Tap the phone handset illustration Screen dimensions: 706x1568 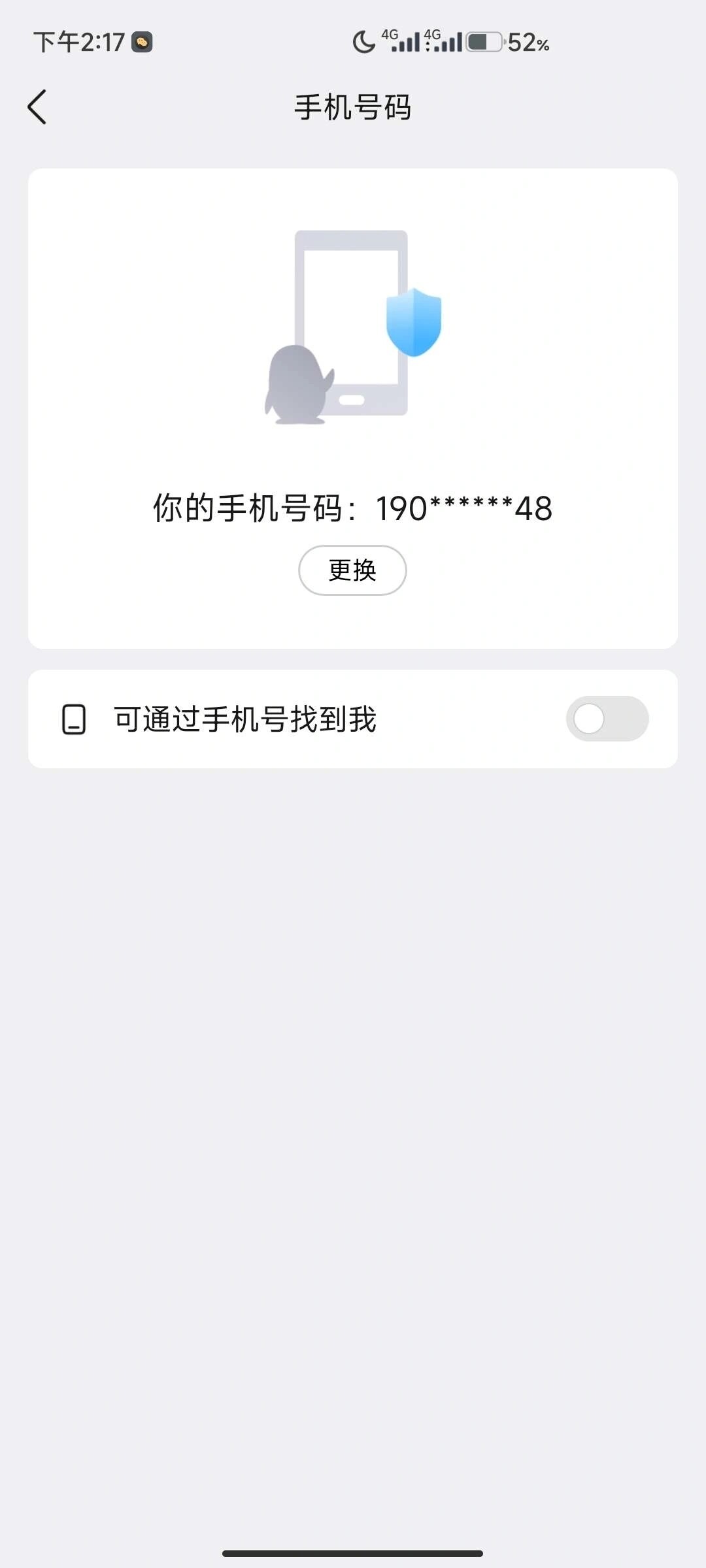click(x=351, y=314)
